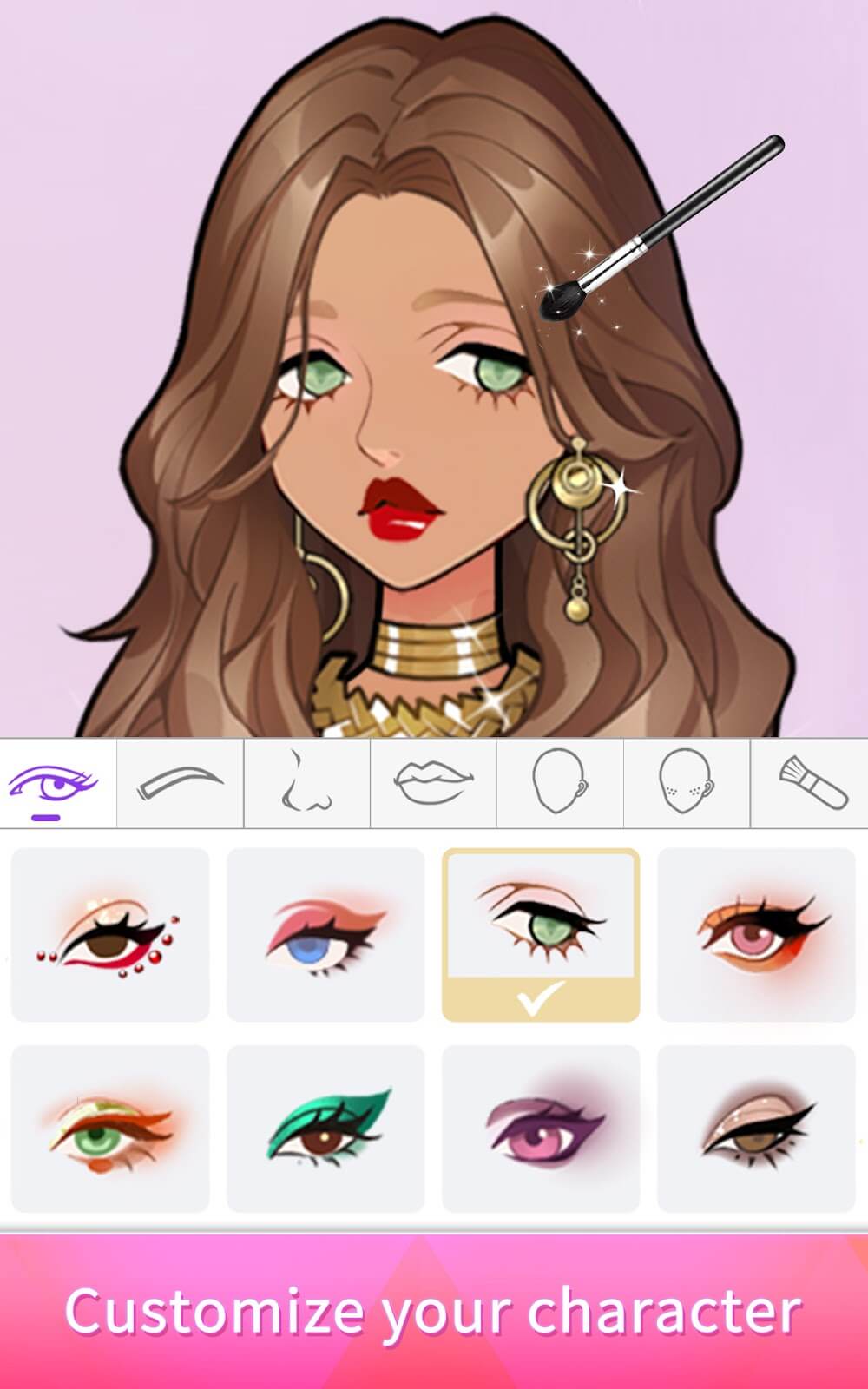
Task: Switch to the eyebrows tab
Action: 181,784
